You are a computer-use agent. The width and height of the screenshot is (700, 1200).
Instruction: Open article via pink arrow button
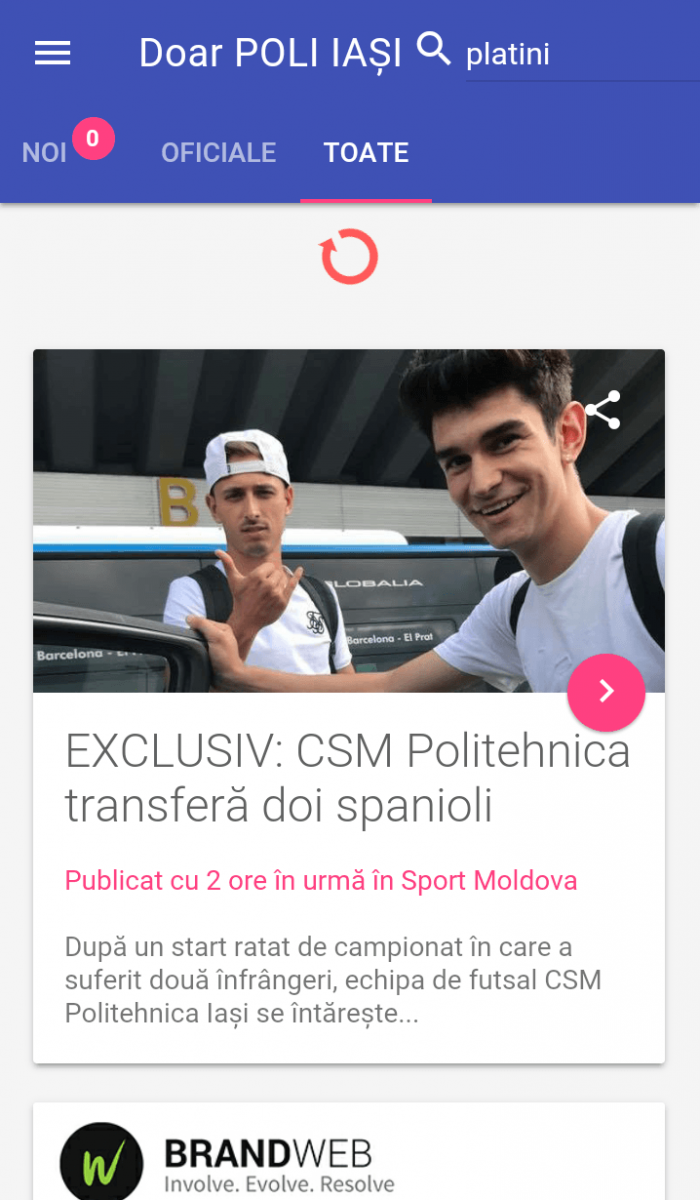[x=605, y=692]
